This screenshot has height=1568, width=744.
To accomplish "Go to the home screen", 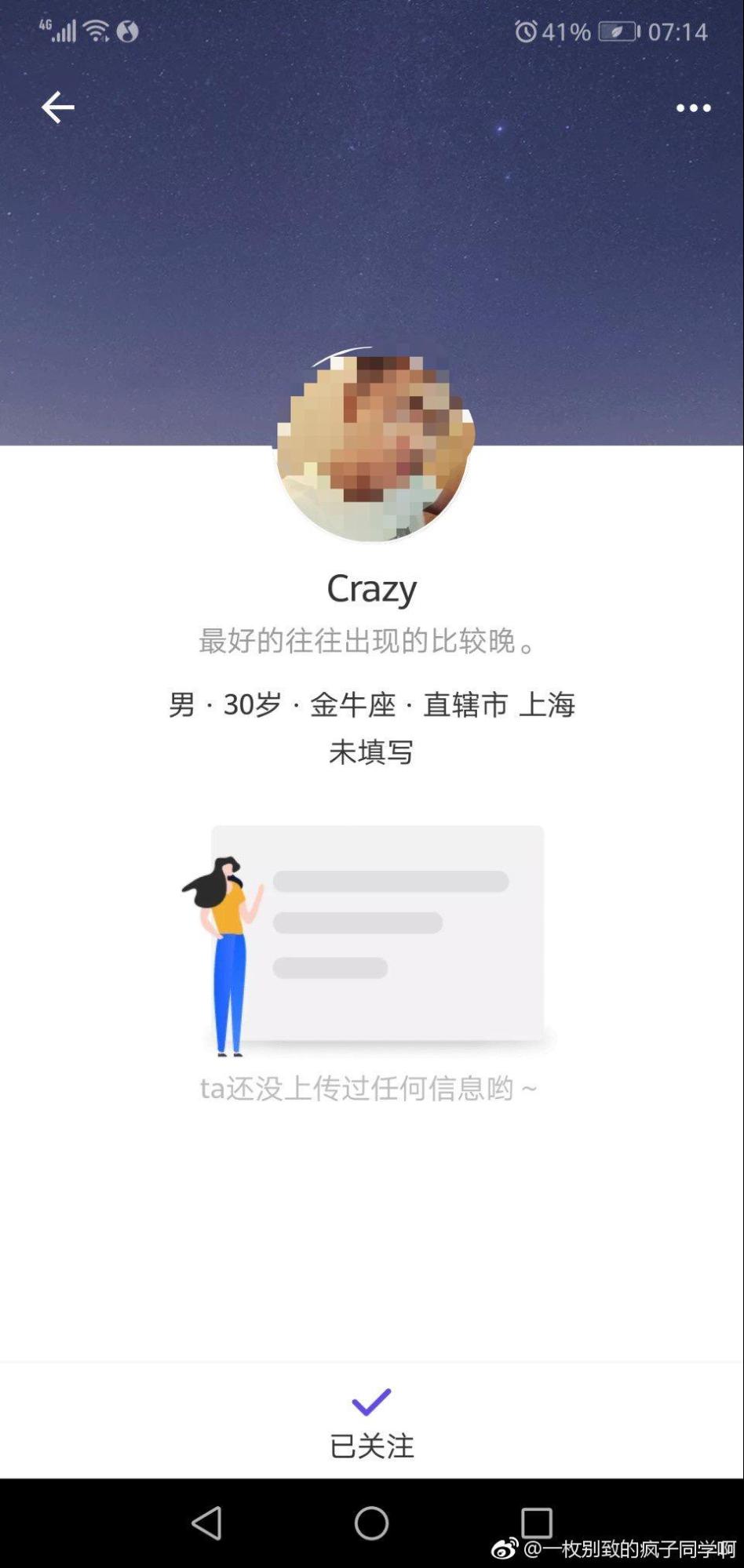I will (371, 1523).
